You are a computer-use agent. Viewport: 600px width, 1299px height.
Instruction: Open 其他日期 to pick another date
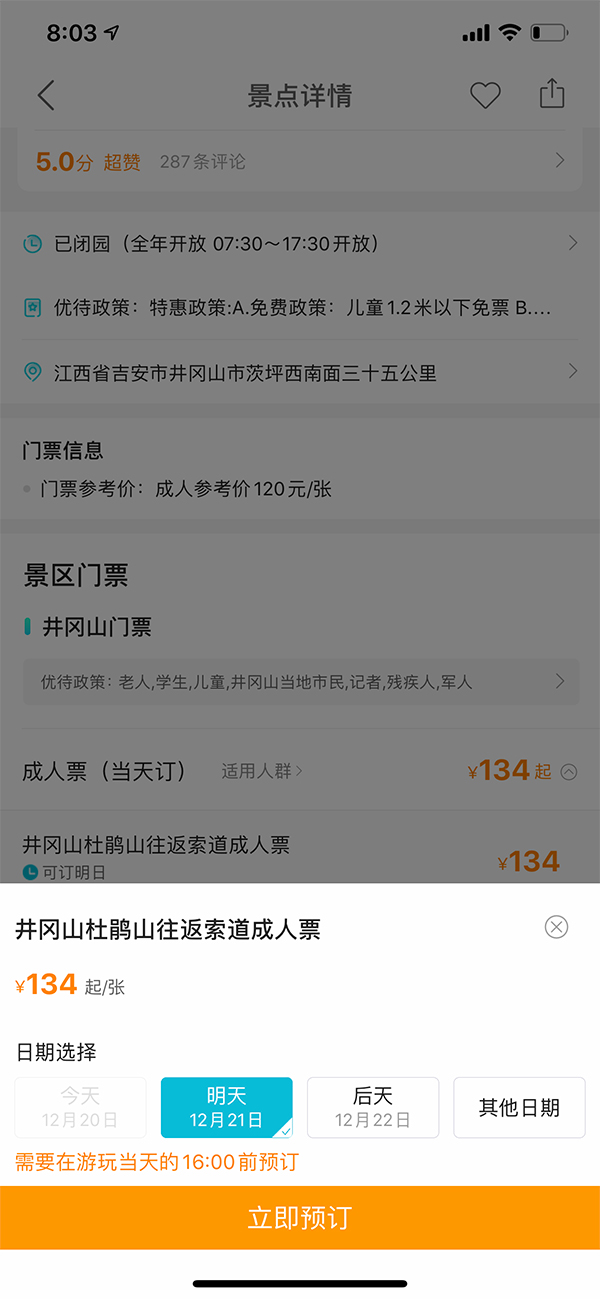click(519, 1107)
